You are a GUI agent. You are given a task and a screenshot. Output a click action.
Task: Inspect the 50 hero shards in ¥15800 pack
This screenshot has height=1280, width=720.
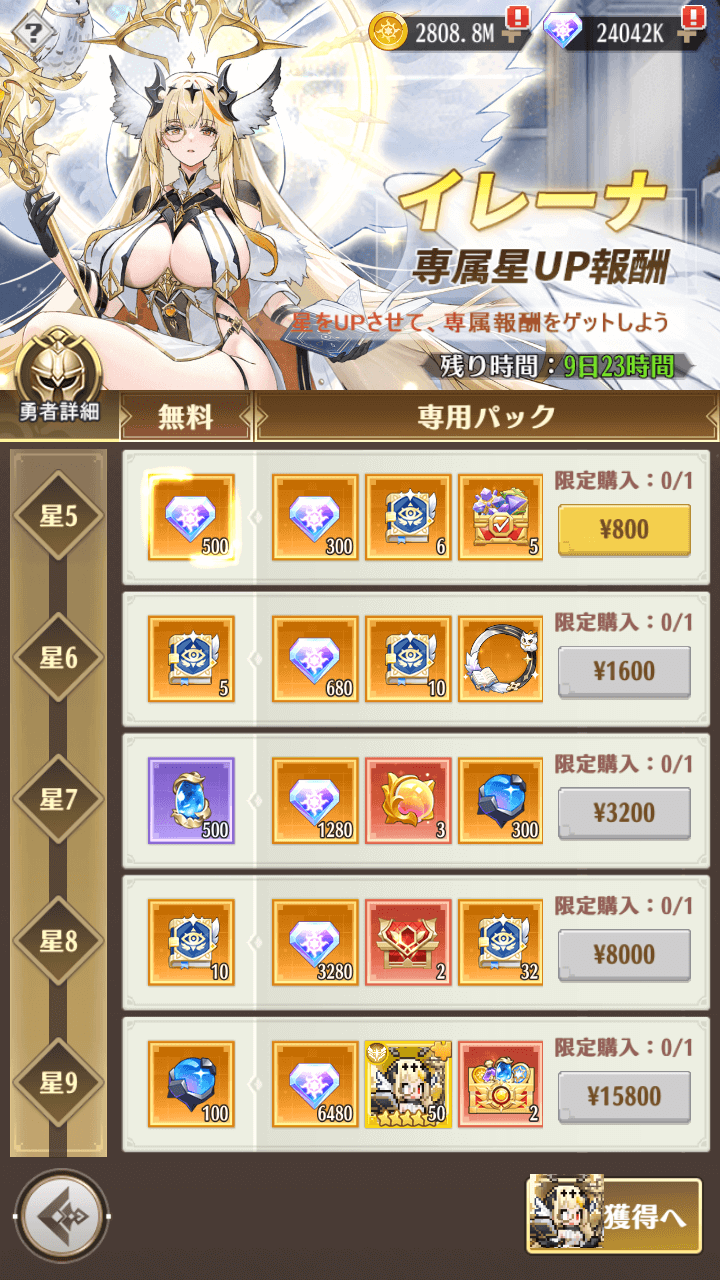[x=408, y=1084]
